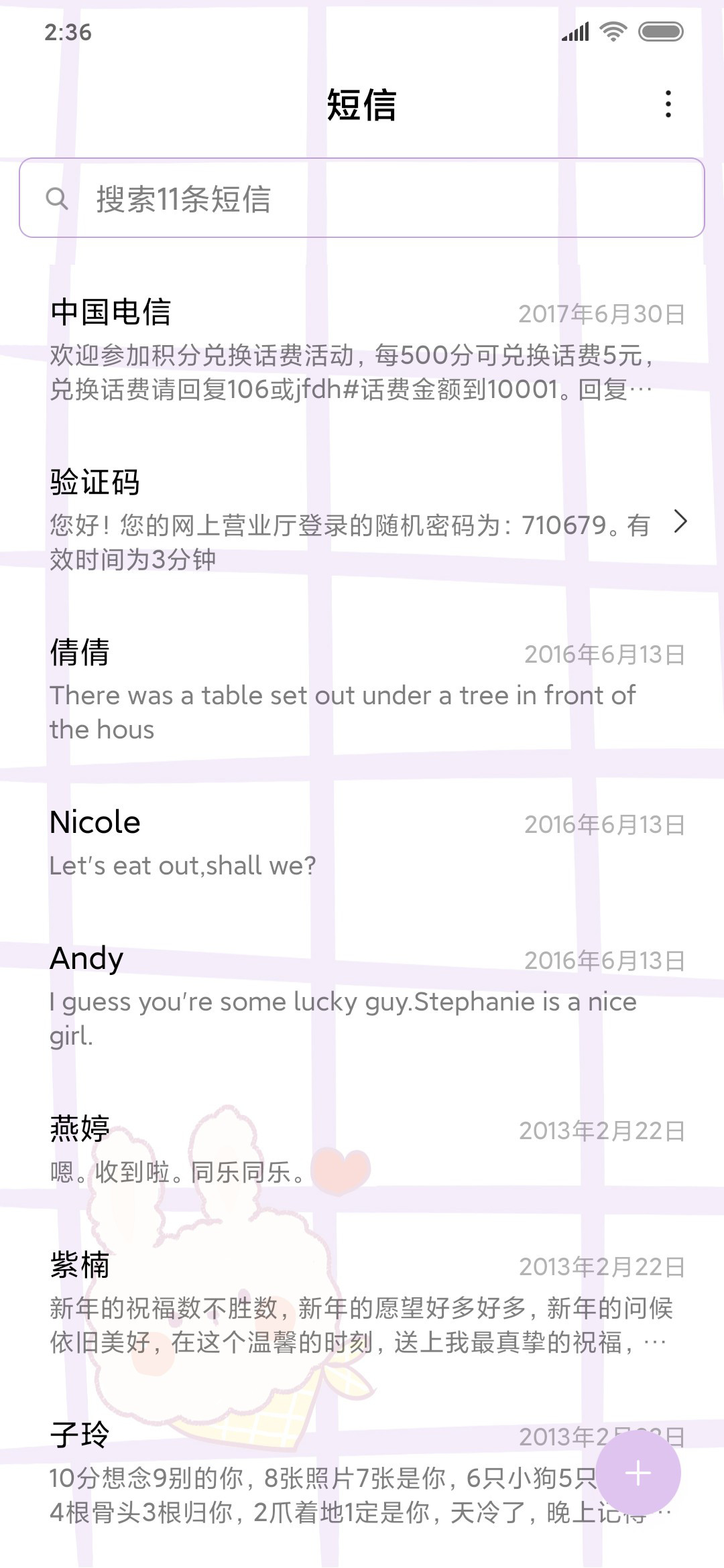This screenshot has height=1568, width=724.
Task: Open the conversation with 倩倩
Action: tap(362, 690)
